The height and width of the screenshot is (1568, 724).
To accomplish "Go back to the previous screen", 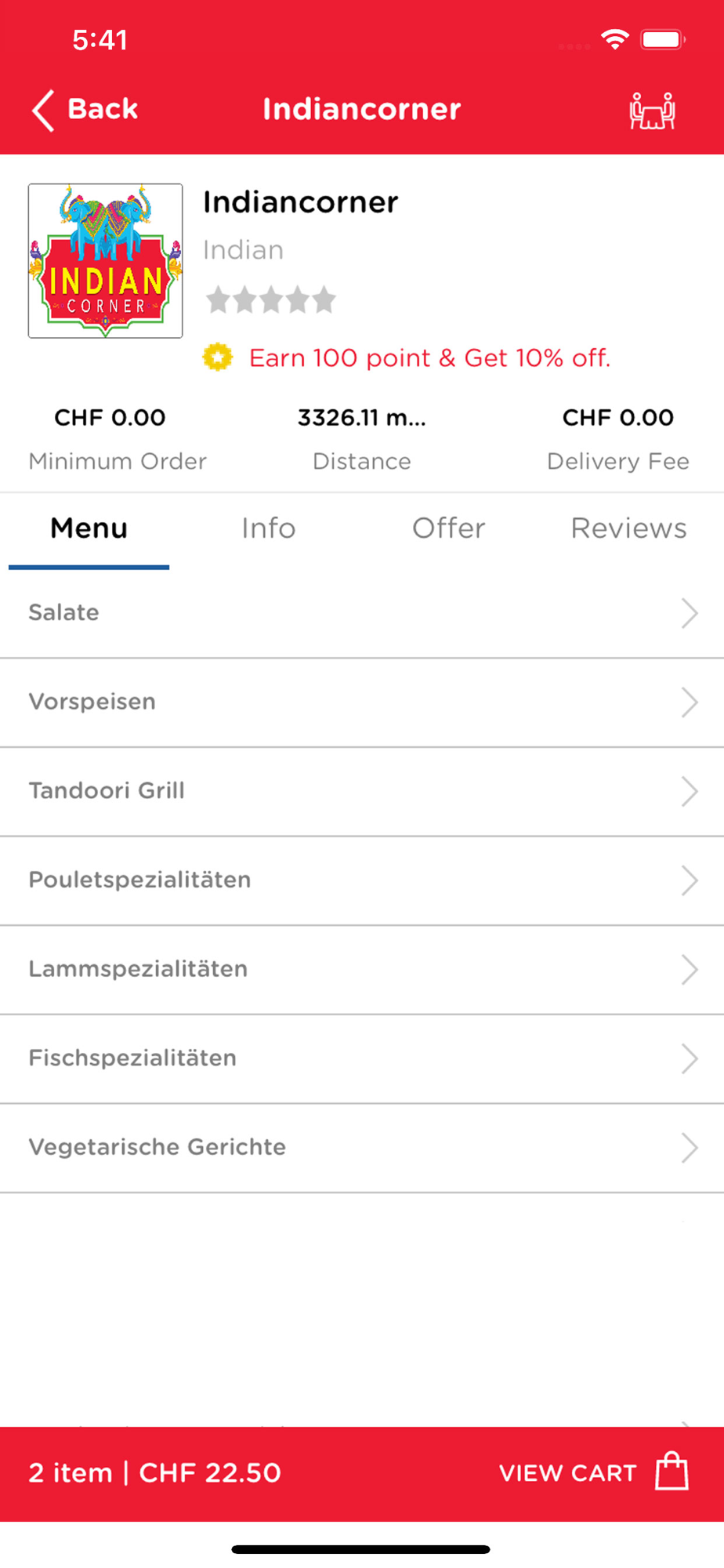I will [x=85, y=110].
